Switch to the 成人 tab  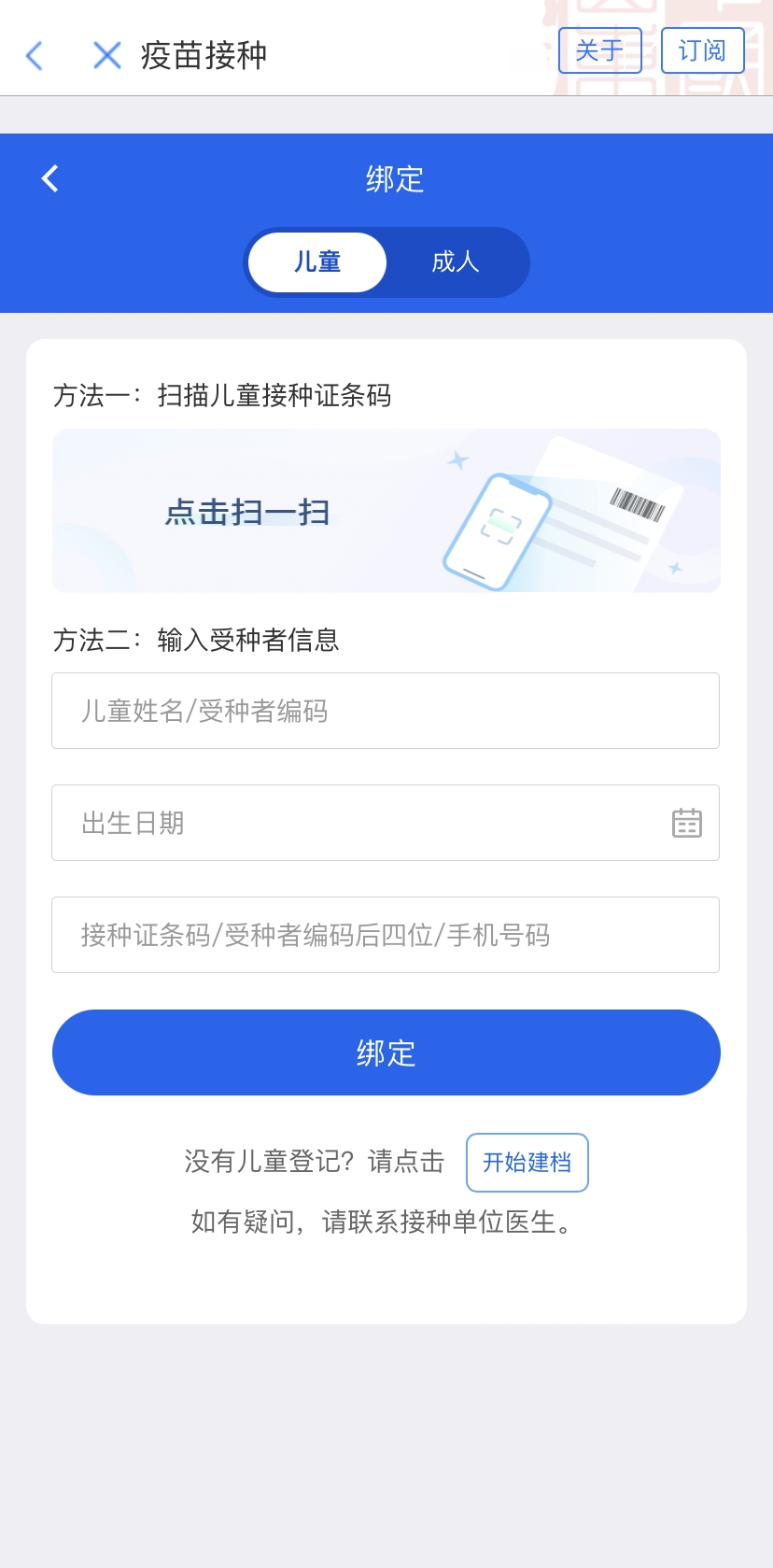point(456,262)
